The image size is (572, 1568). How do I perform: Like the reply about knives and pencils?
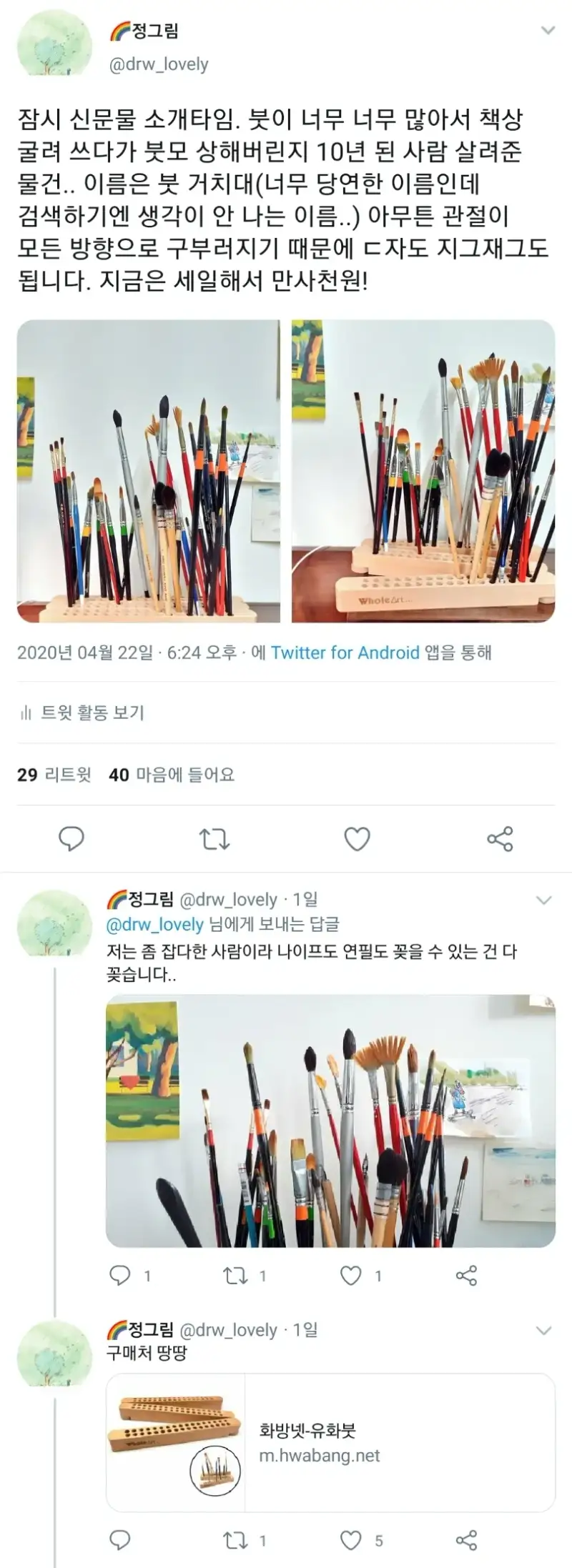350,1276
